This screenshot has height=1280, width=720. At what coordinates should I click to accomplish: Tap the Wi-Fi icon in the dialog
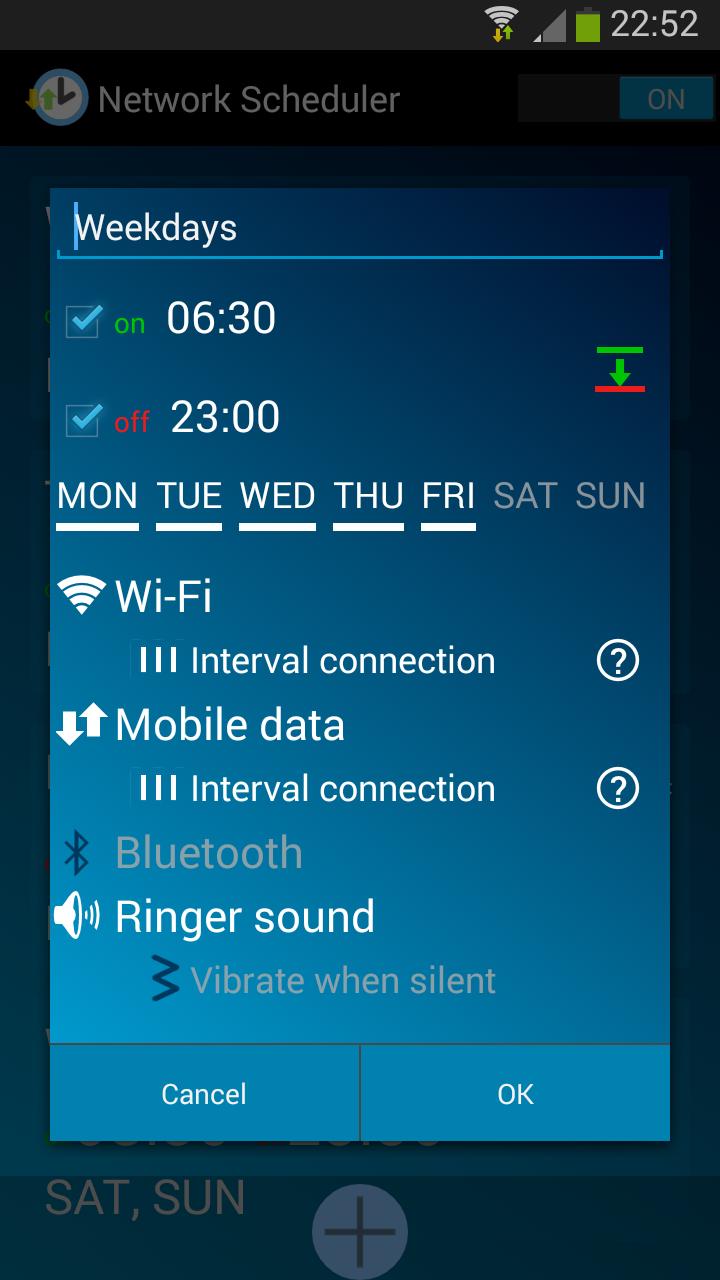click(x=80, y=594)
